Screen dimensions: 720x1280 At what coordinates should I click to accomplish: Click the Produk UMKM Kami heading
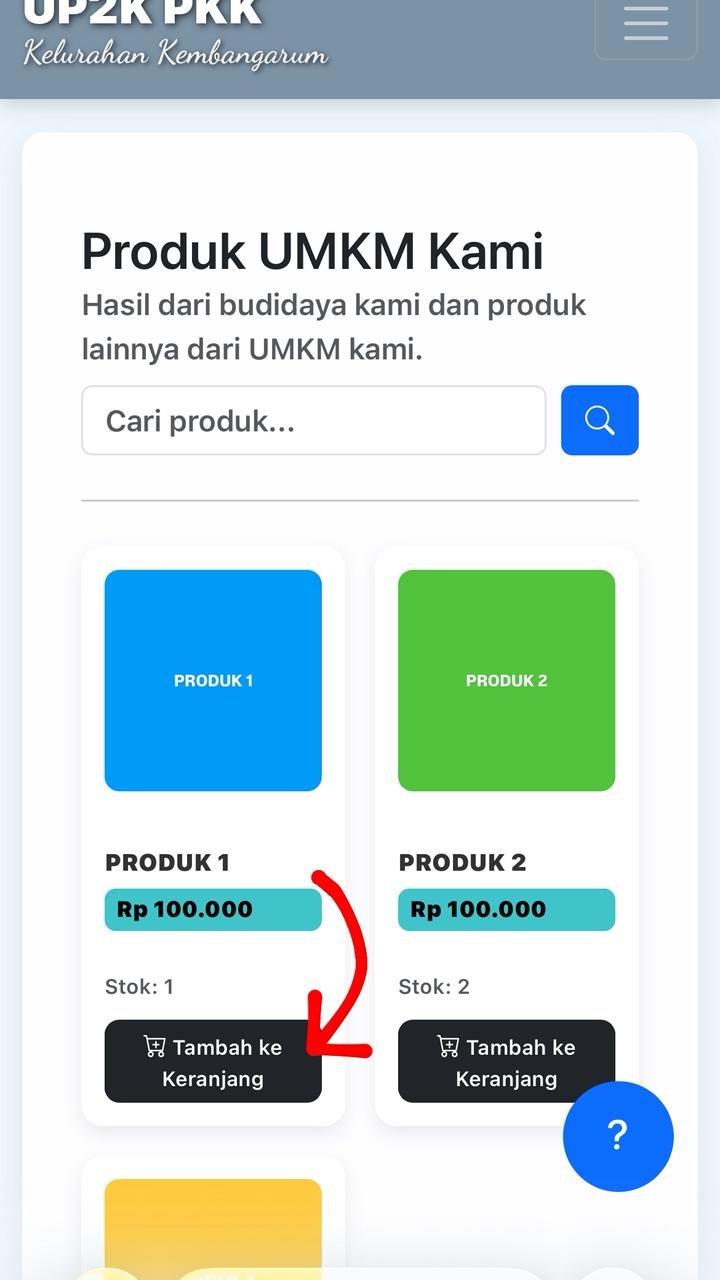(x=312, y=252)
